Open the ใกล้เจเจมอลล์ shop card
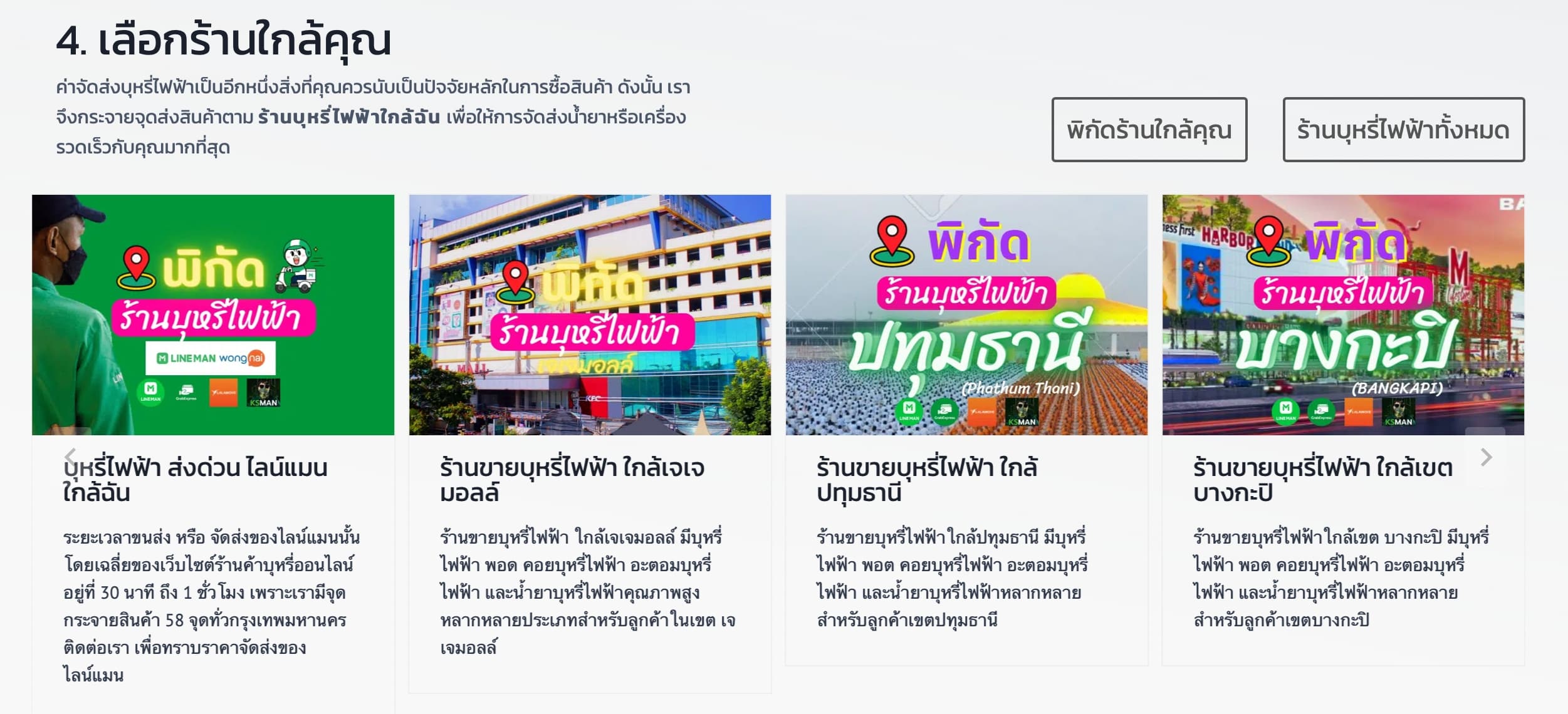This screenshot has width=1568, height=714. tap(589, 315)
